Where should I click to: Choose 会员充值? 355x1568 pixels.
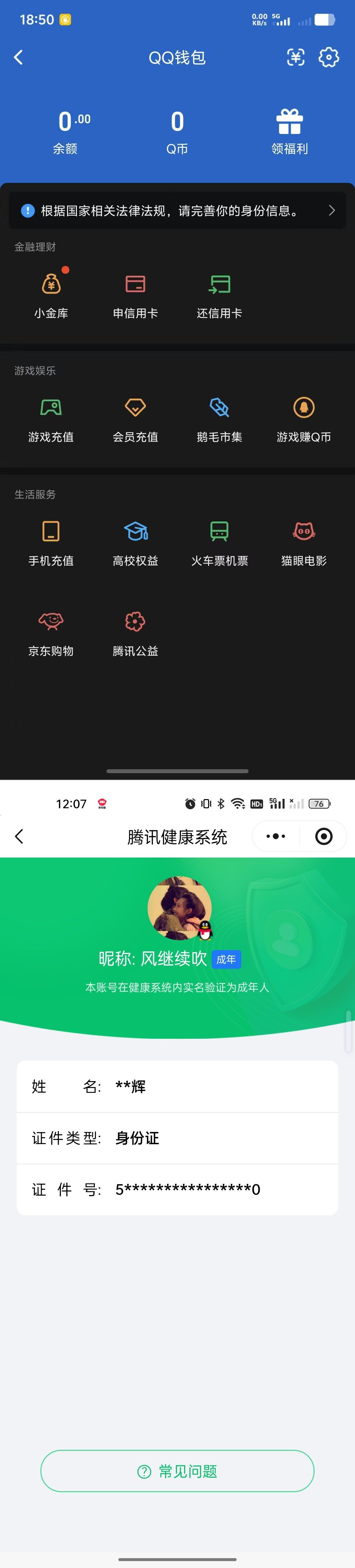coord(135,419)
